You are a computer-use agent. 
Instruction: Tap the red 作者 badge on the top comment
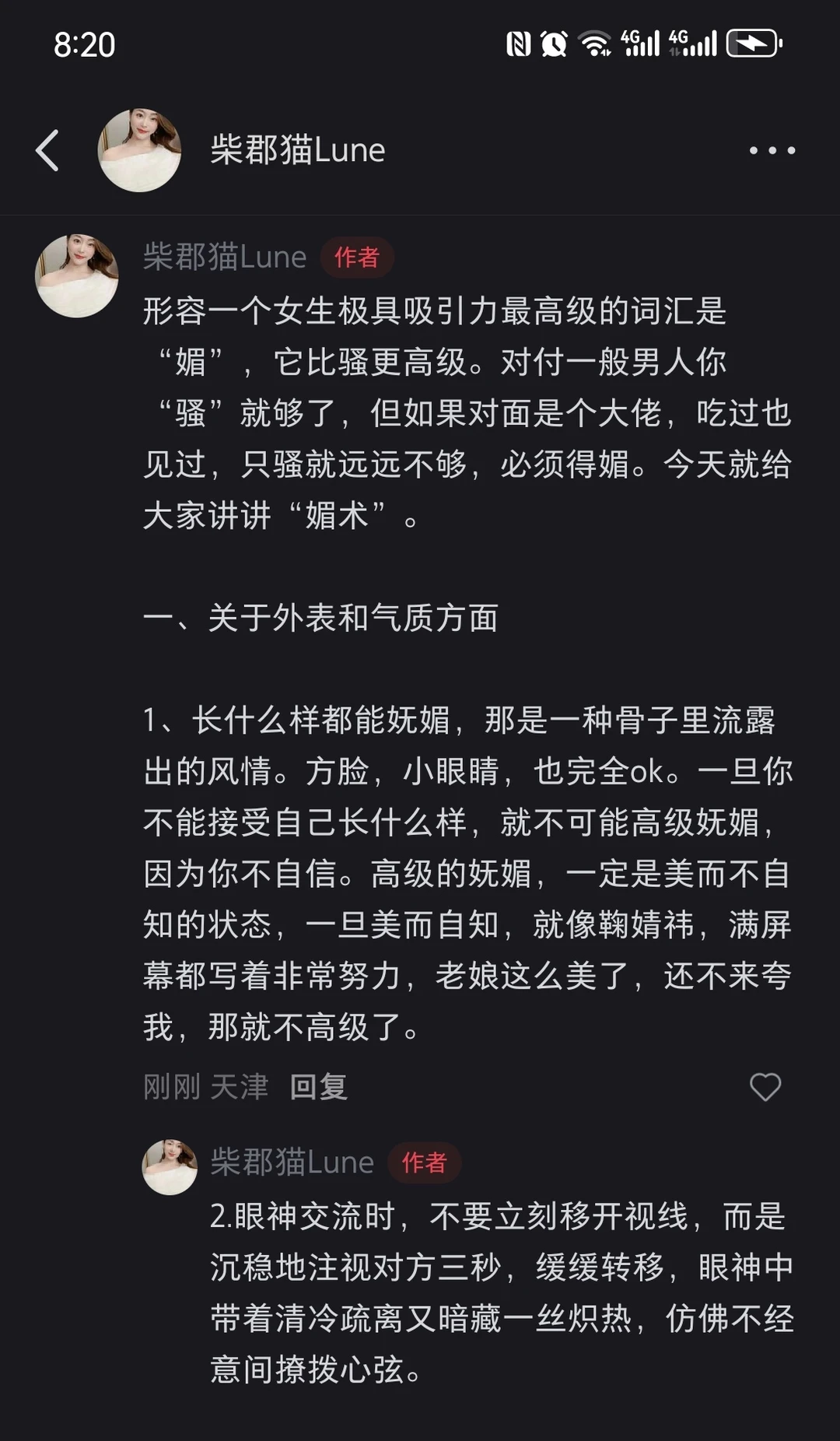point(358,258)
